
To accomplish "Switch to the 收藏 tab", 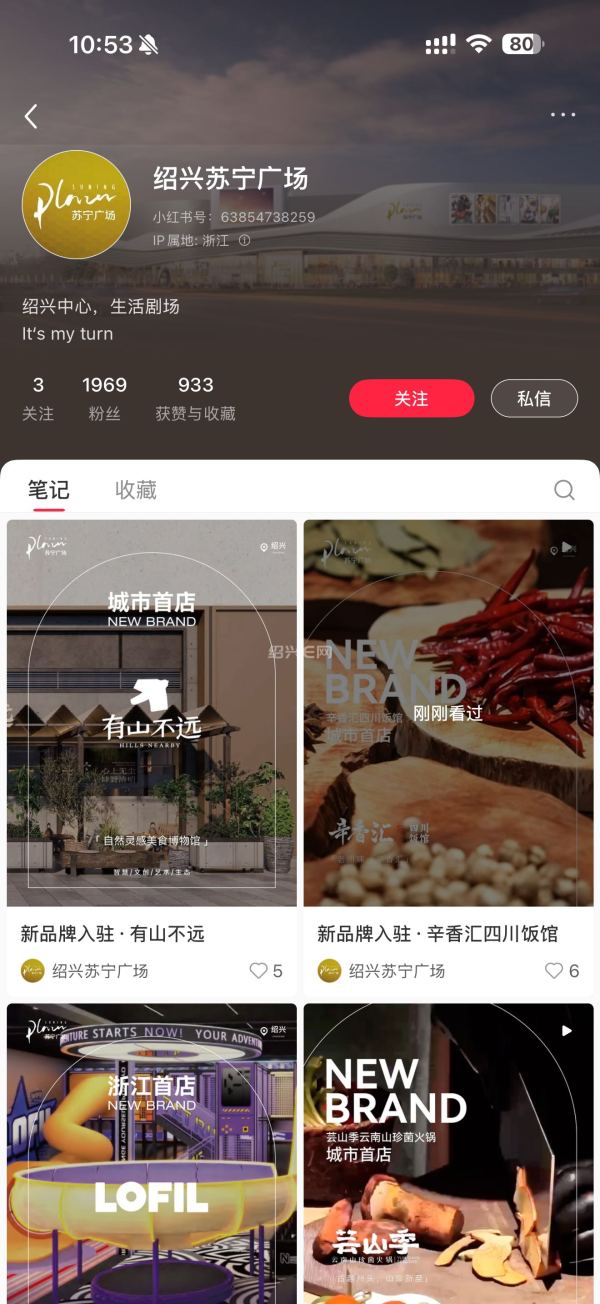I will tap(135, 490).
